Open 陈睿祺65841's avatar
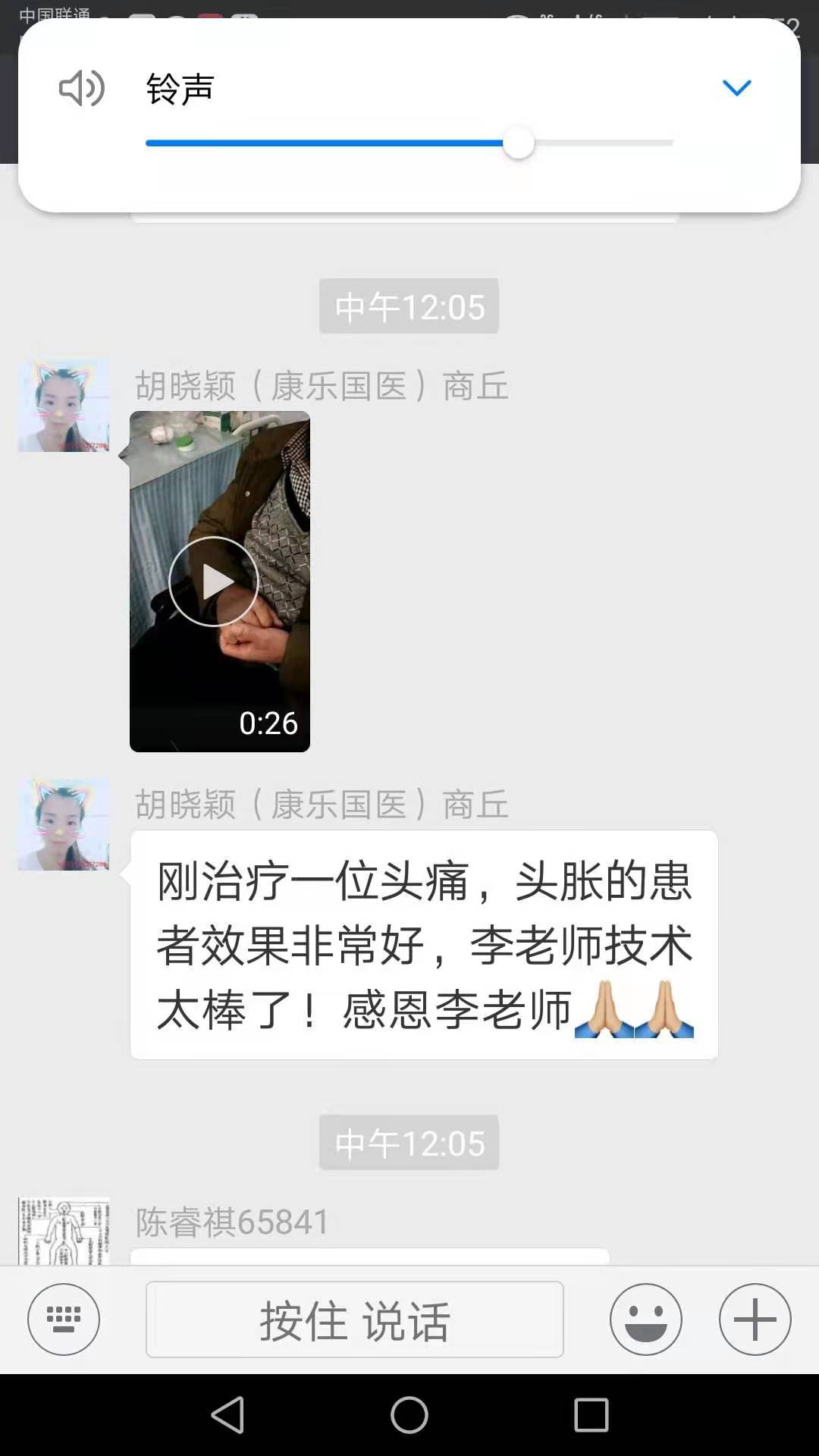819x1456 pixels. click(64, 1231)
